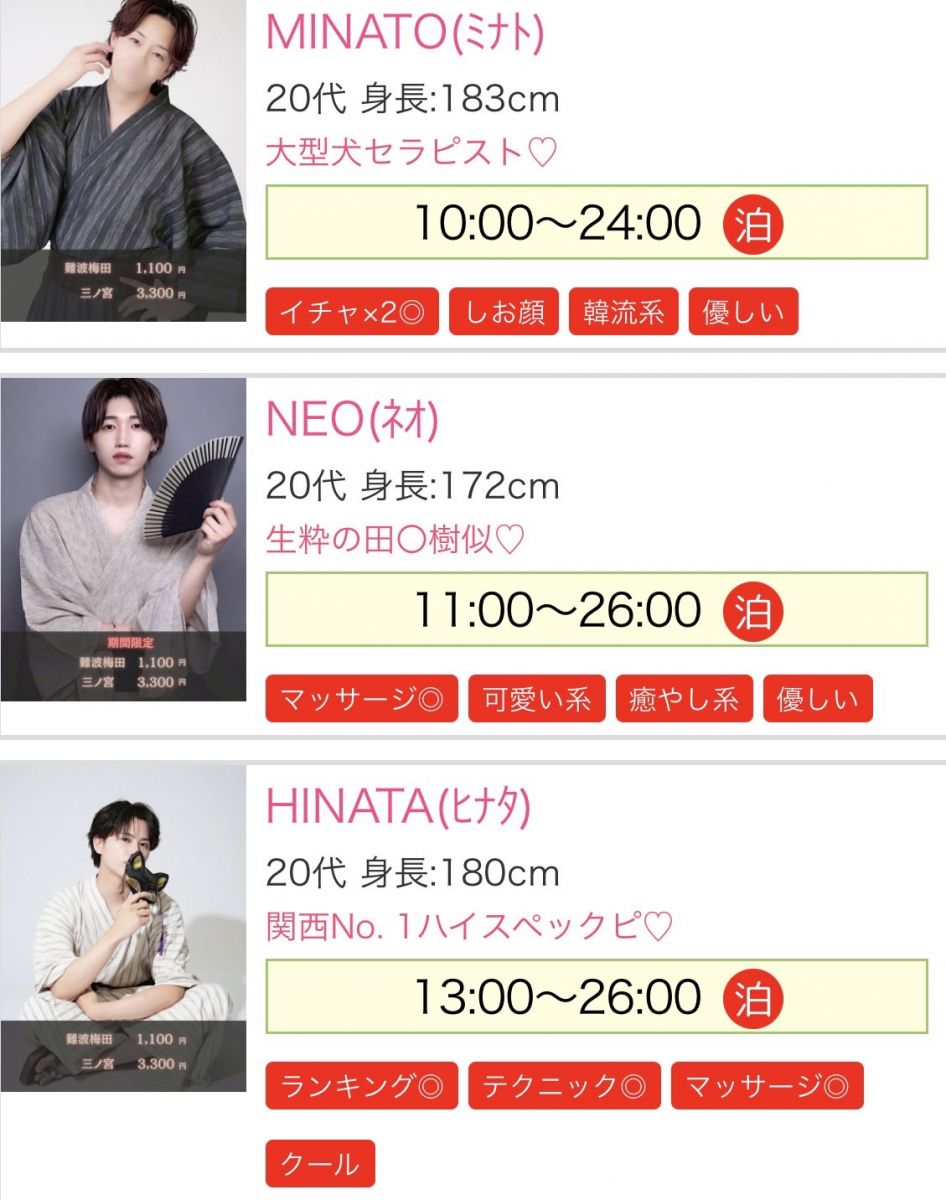Open the HINATA(ヒナタ) name link

[x=398, y=808]
